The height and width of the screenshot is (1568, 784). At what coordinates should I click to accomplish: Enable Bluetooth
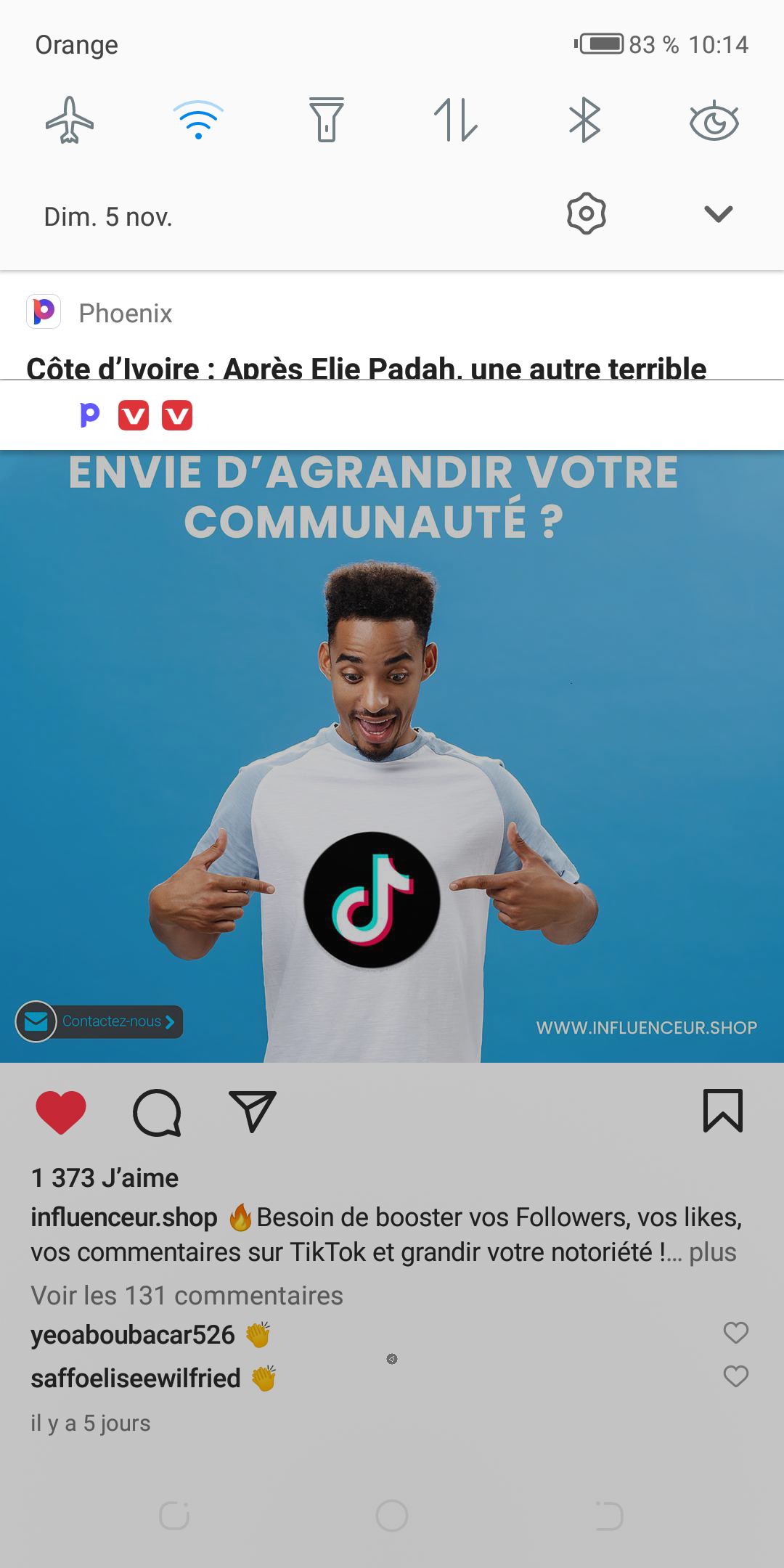(x=584, y=121)
